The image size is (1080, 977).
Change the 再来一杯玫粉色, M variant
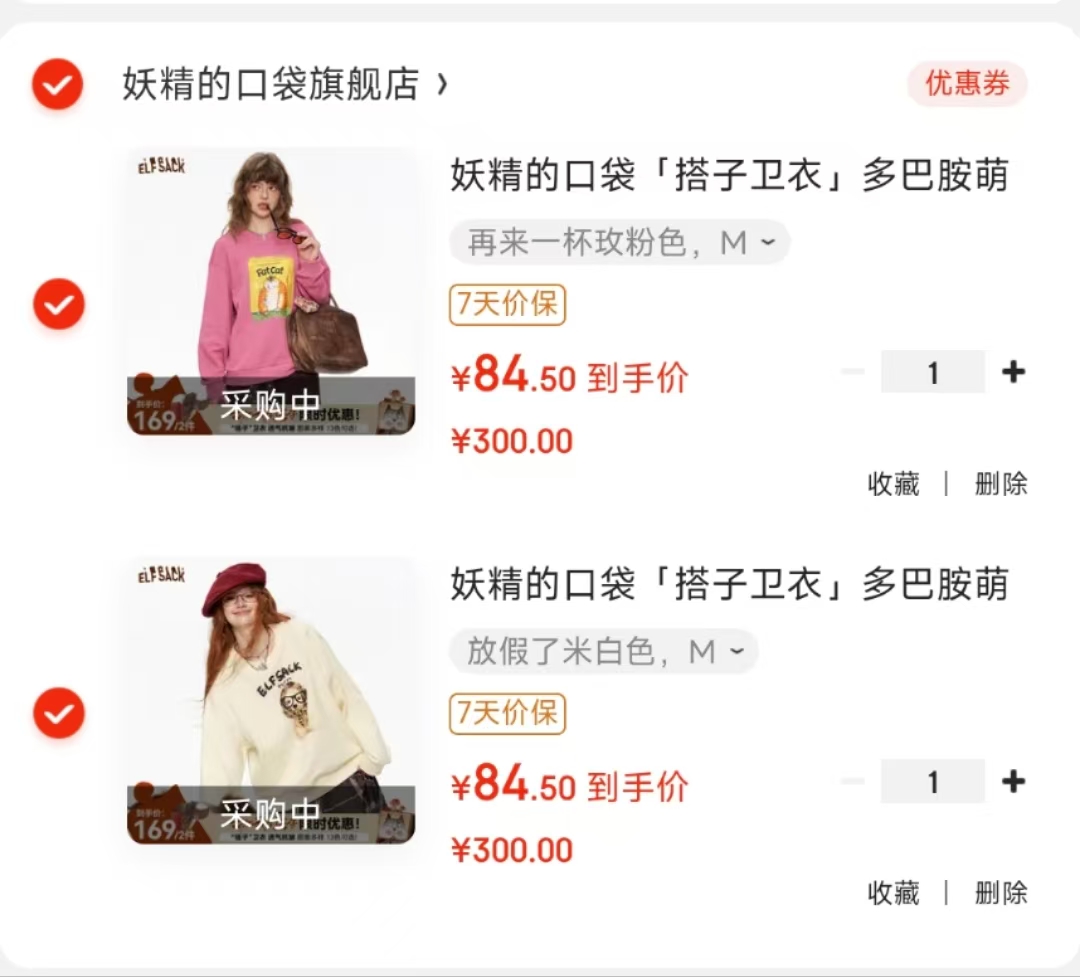pyautogui.click(x=620, y=242)
